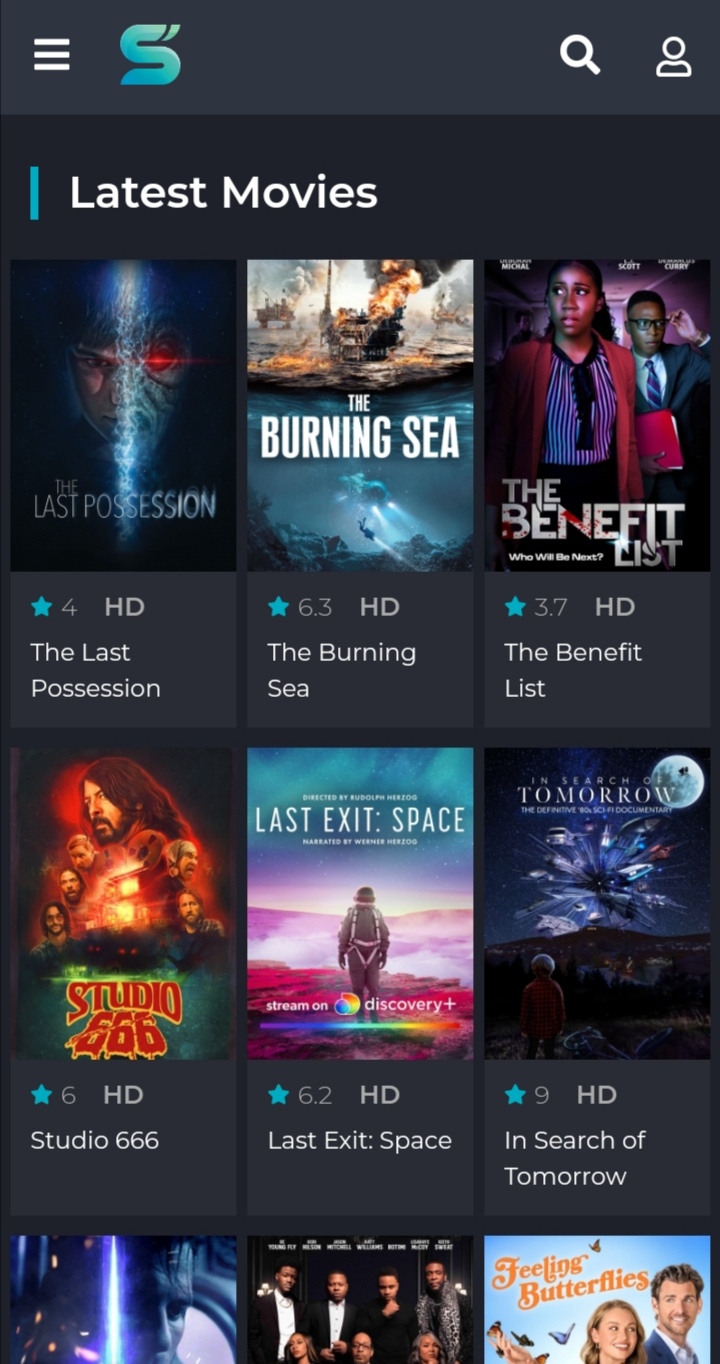Open In Search of Tomorrow documentary
The width and height of the screenshot is (720, 1364).
597,904
